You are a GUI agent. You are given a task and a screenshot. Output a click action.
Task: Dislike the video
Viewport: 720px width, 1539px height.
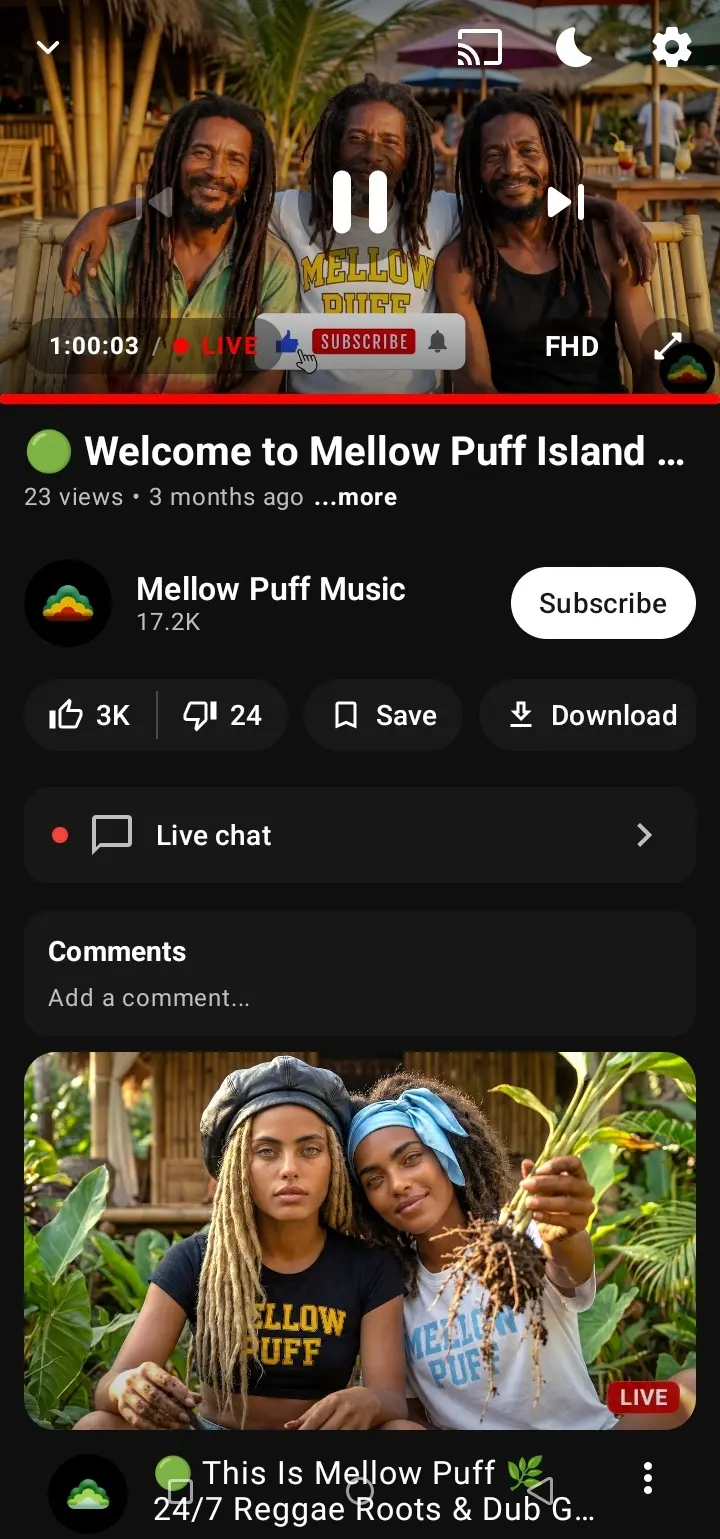coord(222,715)
